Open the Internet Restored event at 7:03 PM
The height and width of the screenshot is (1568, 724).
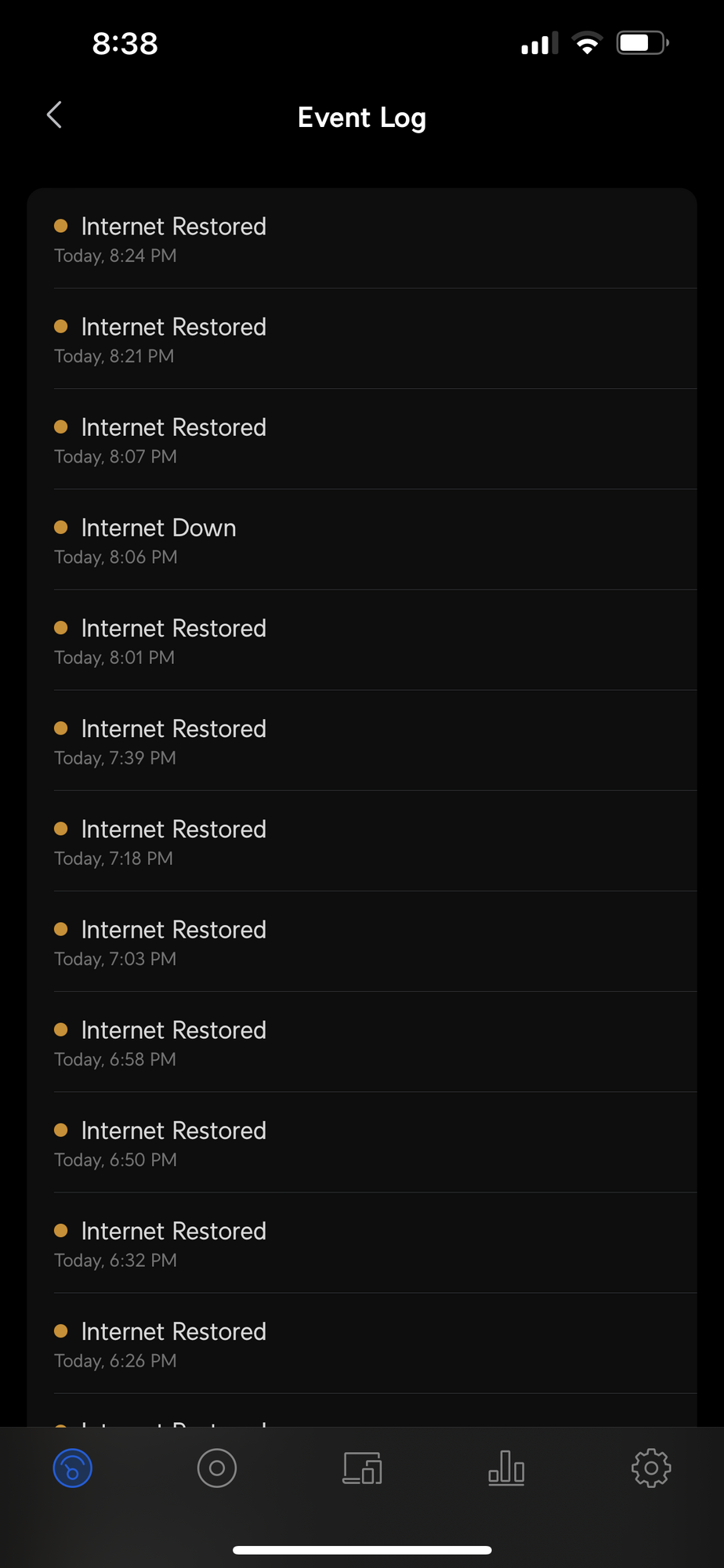click(360, 942)
